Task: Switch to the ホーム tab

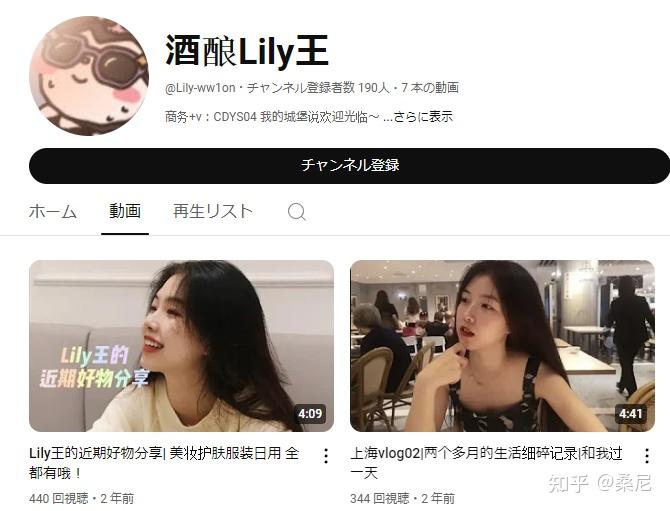Action: pos(53,211)
